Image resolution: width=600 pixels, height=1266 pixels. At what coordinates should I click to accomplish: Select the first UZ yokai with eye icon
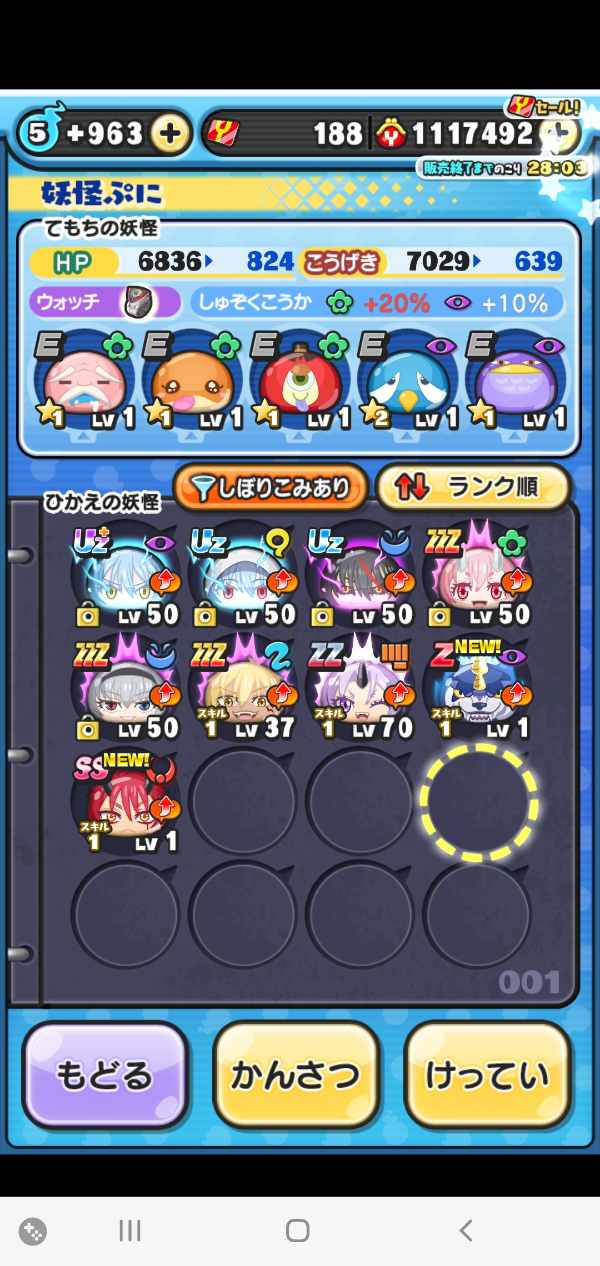[125, 573]
